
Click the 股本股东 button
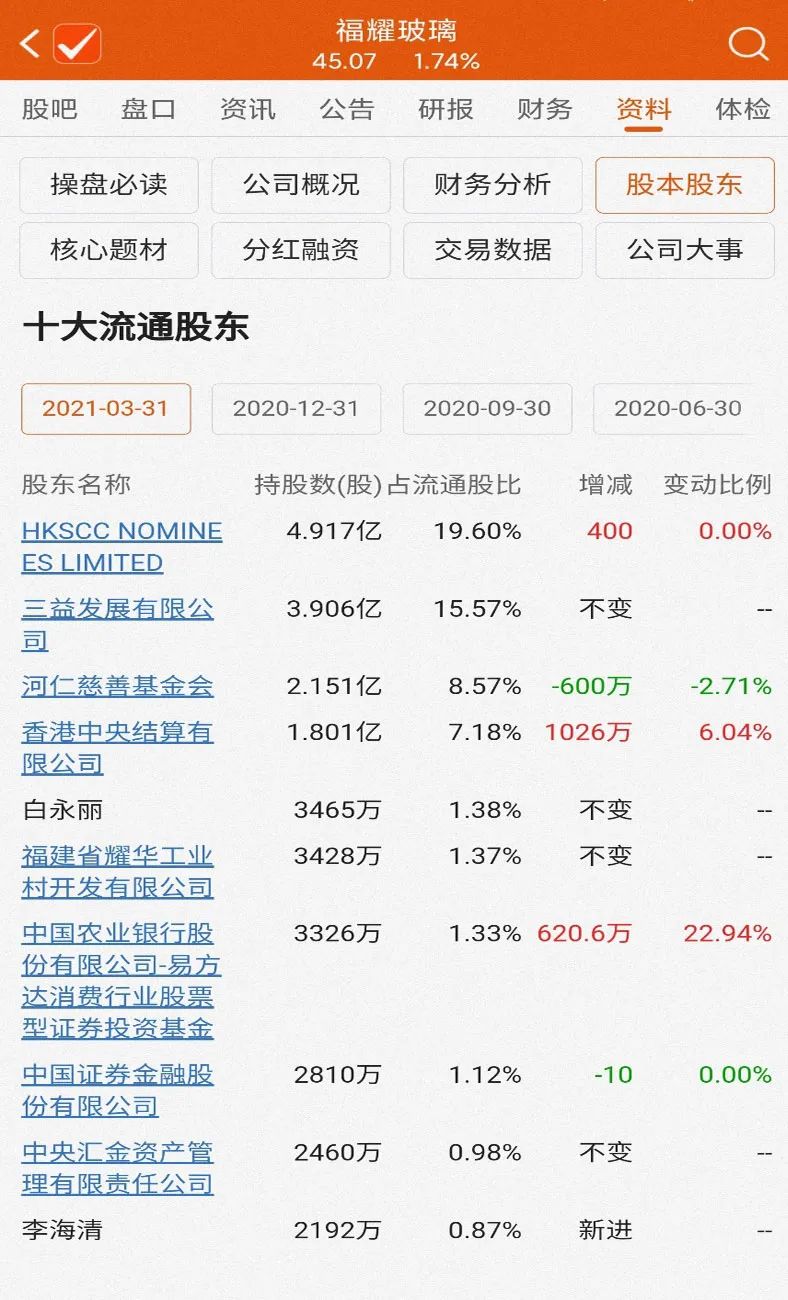click(684, 185)
